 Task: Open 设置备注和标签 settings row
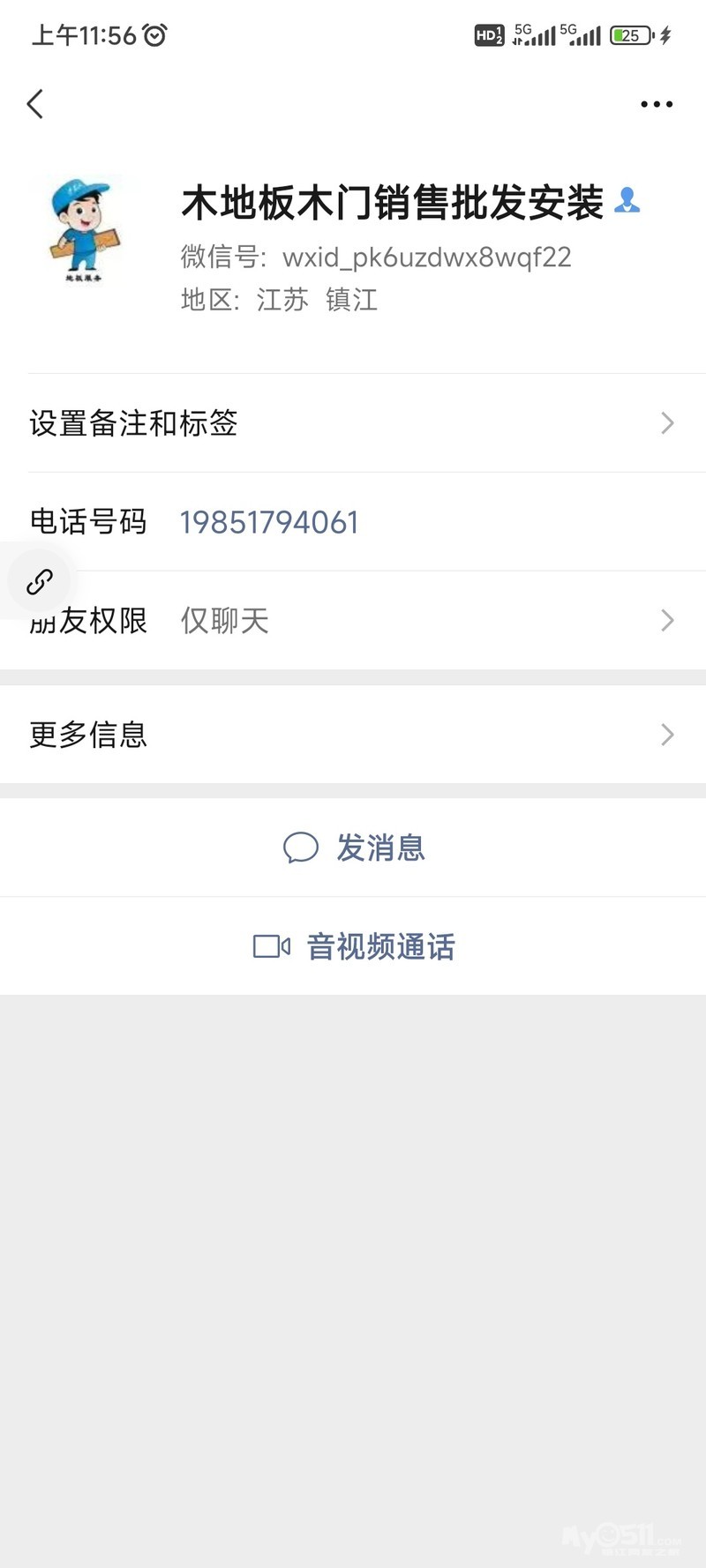point(353,423)
